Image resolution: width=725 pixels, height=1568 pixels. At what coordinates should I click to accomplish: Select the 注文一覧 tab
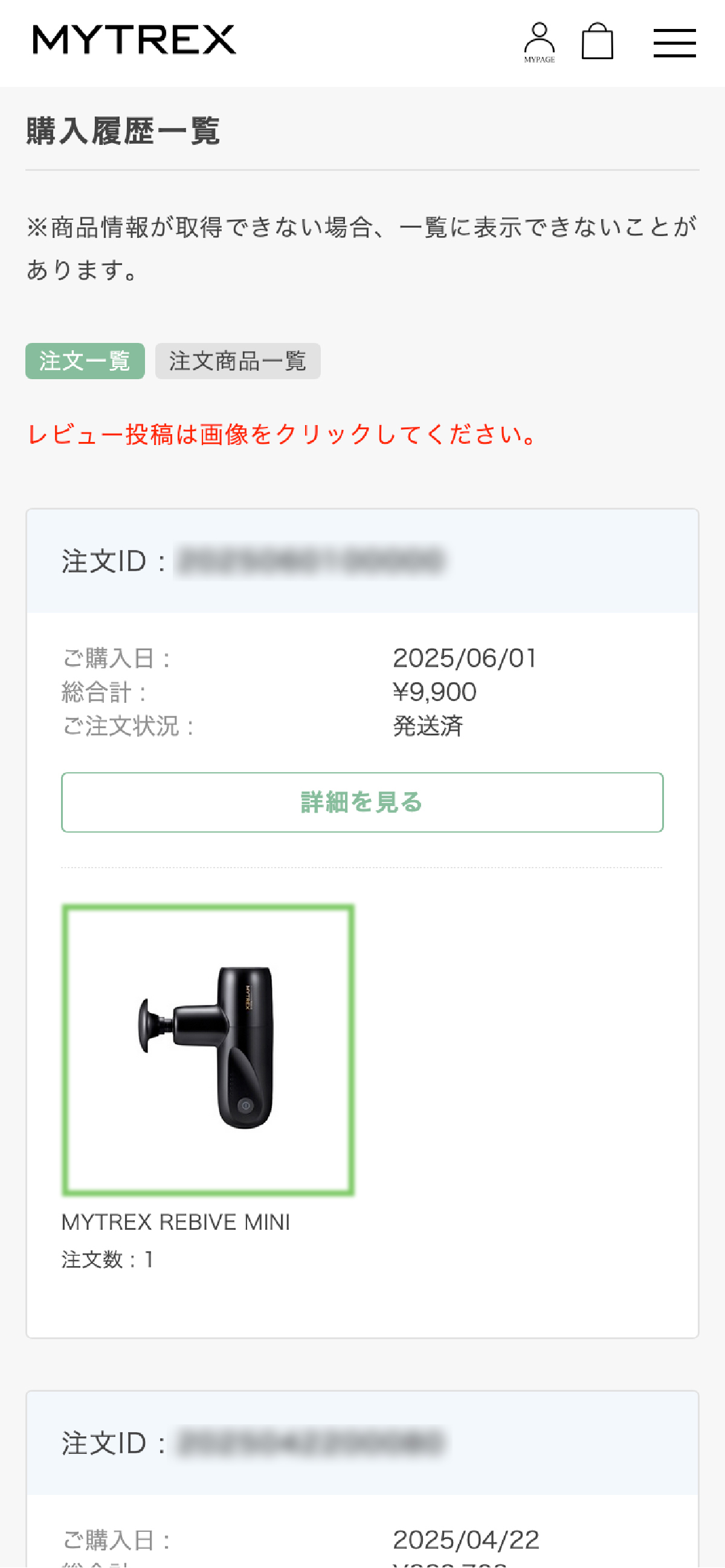click(85, 361)
